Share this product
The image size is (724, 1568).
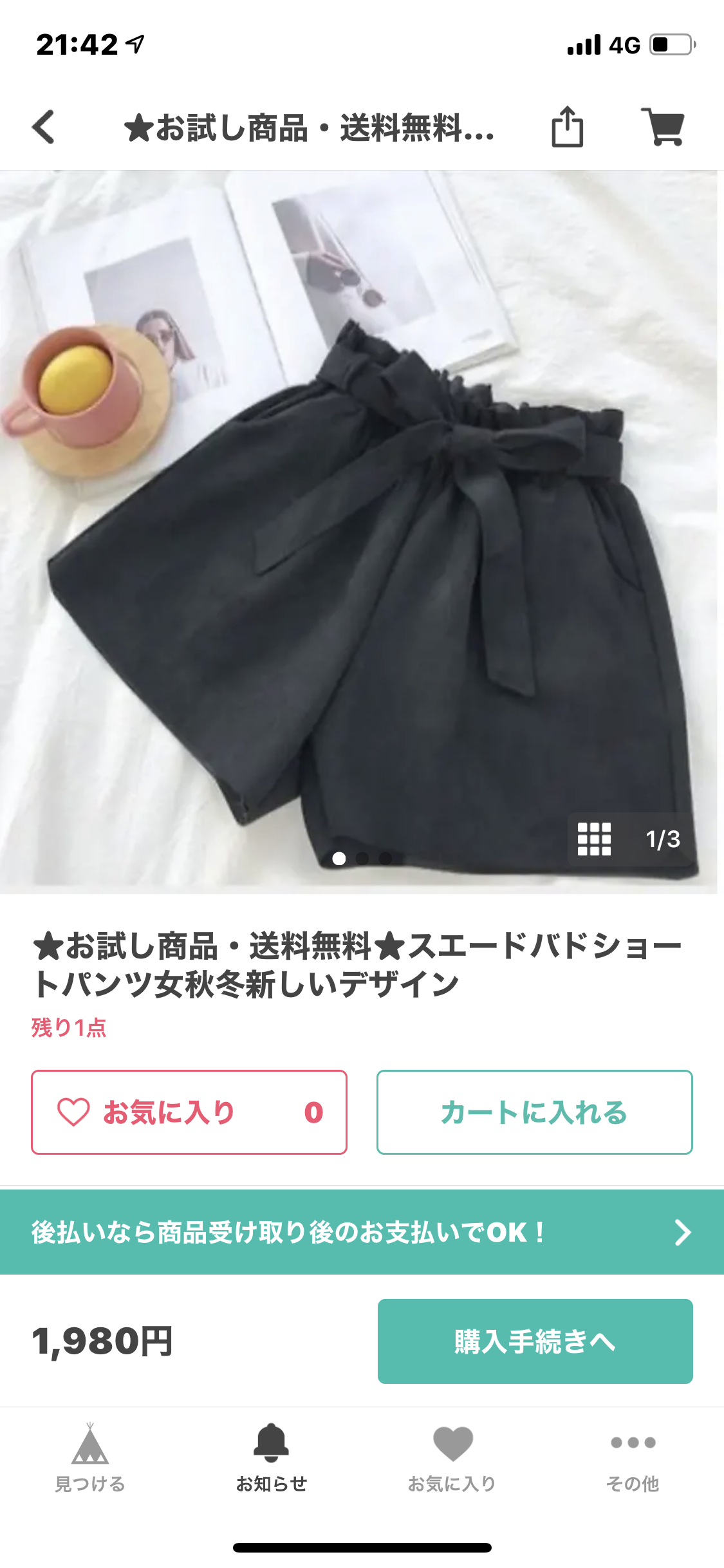[567, 127]
